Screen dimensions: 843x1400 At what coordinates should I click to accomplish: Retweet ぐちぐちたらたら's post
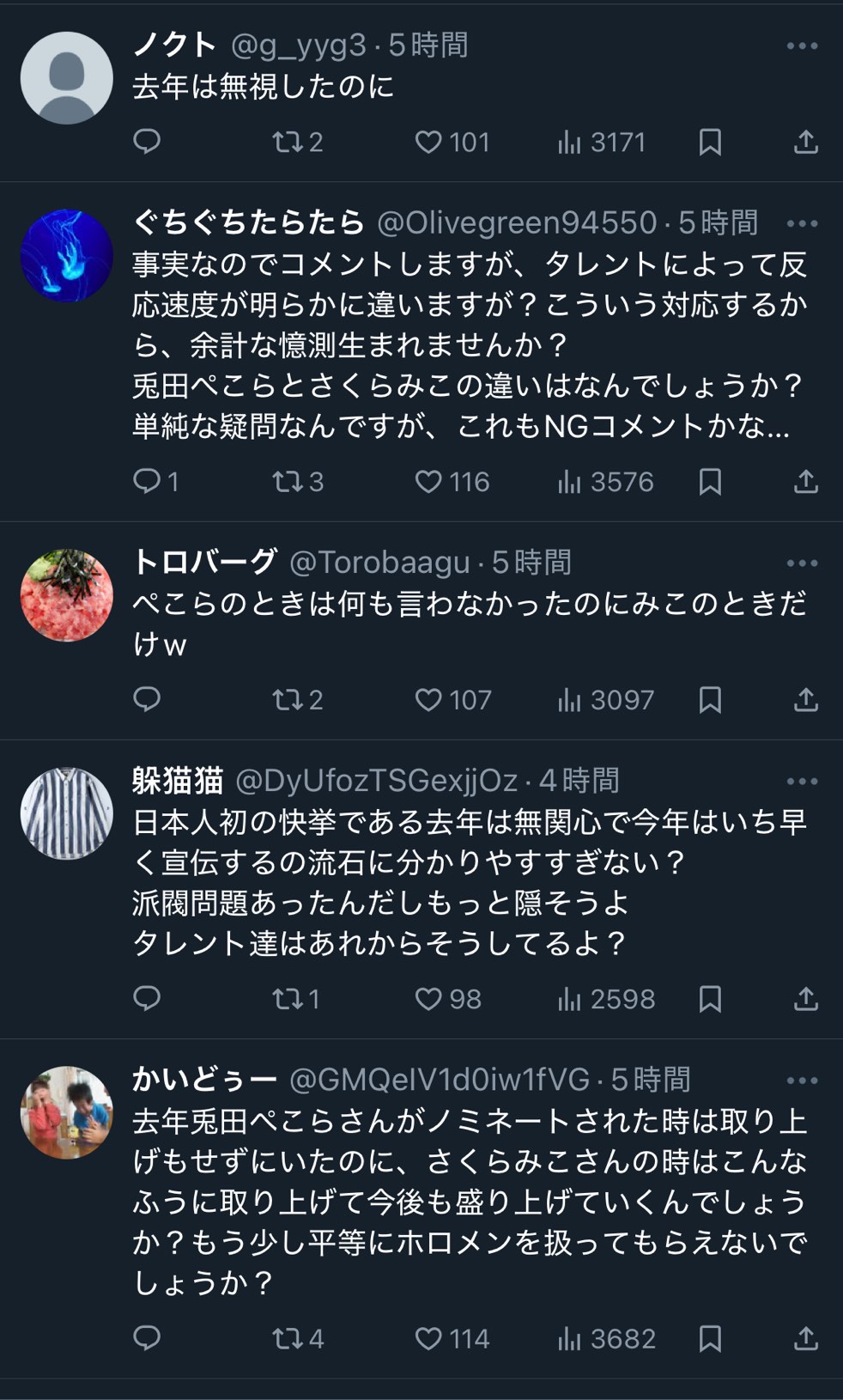tap(286, 481)
